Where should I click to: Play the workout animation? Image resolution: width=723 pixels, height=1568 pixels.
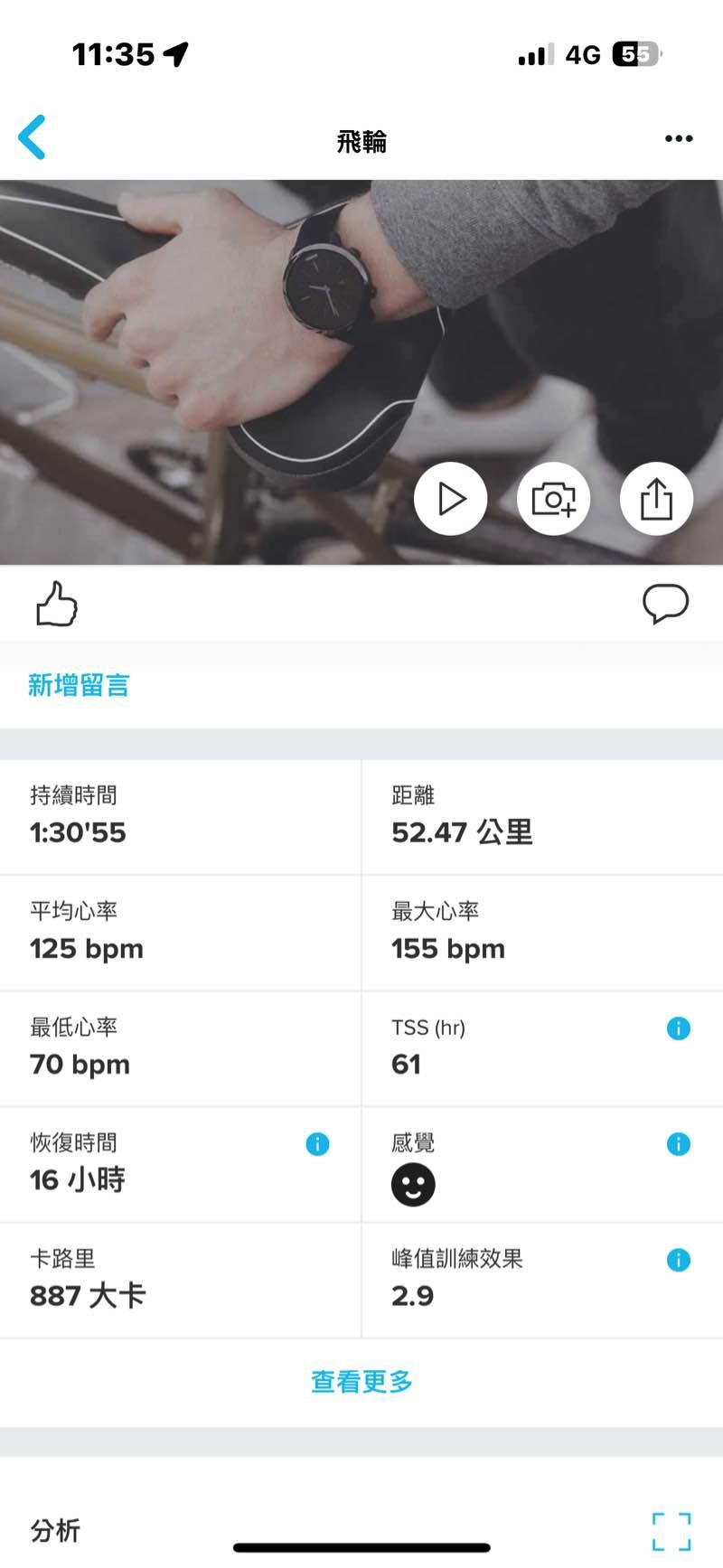coord(450,498)
